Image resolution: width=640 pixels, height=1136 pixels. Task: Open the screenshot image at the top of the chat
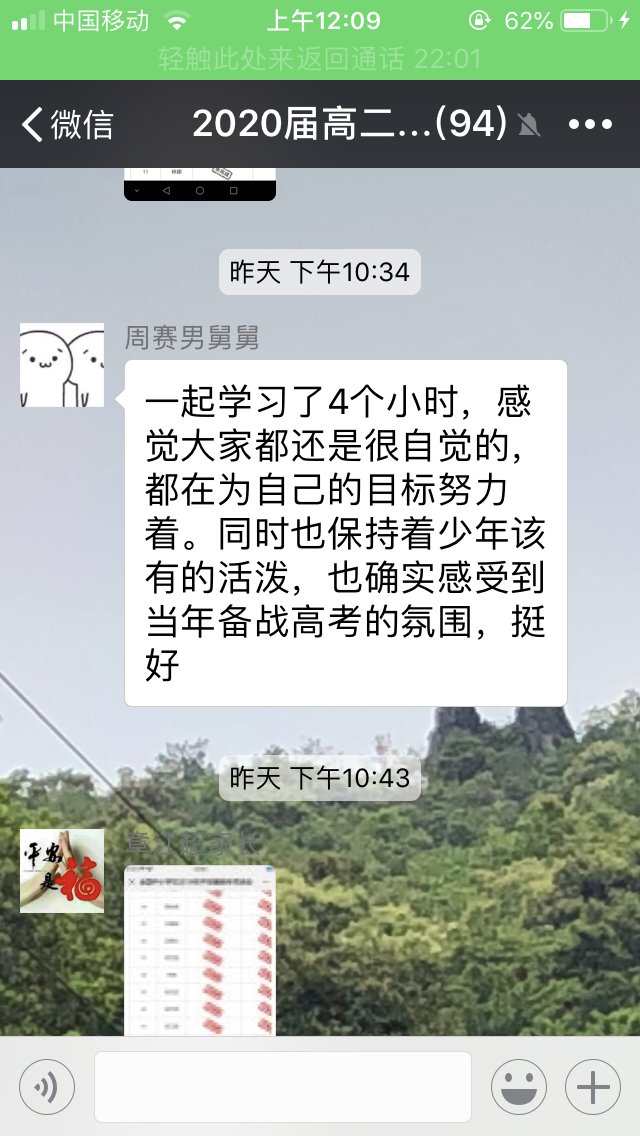point(200,184)
